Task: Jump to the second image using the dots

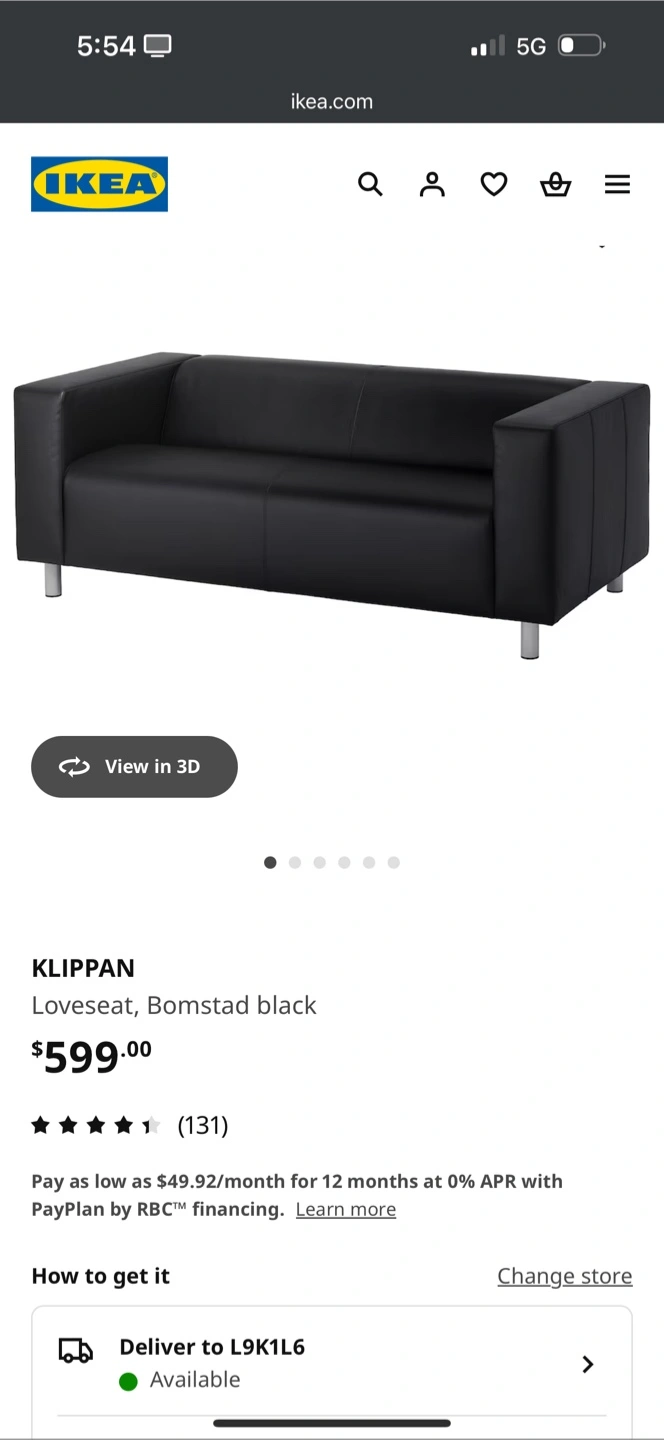Action: point(295,862)
